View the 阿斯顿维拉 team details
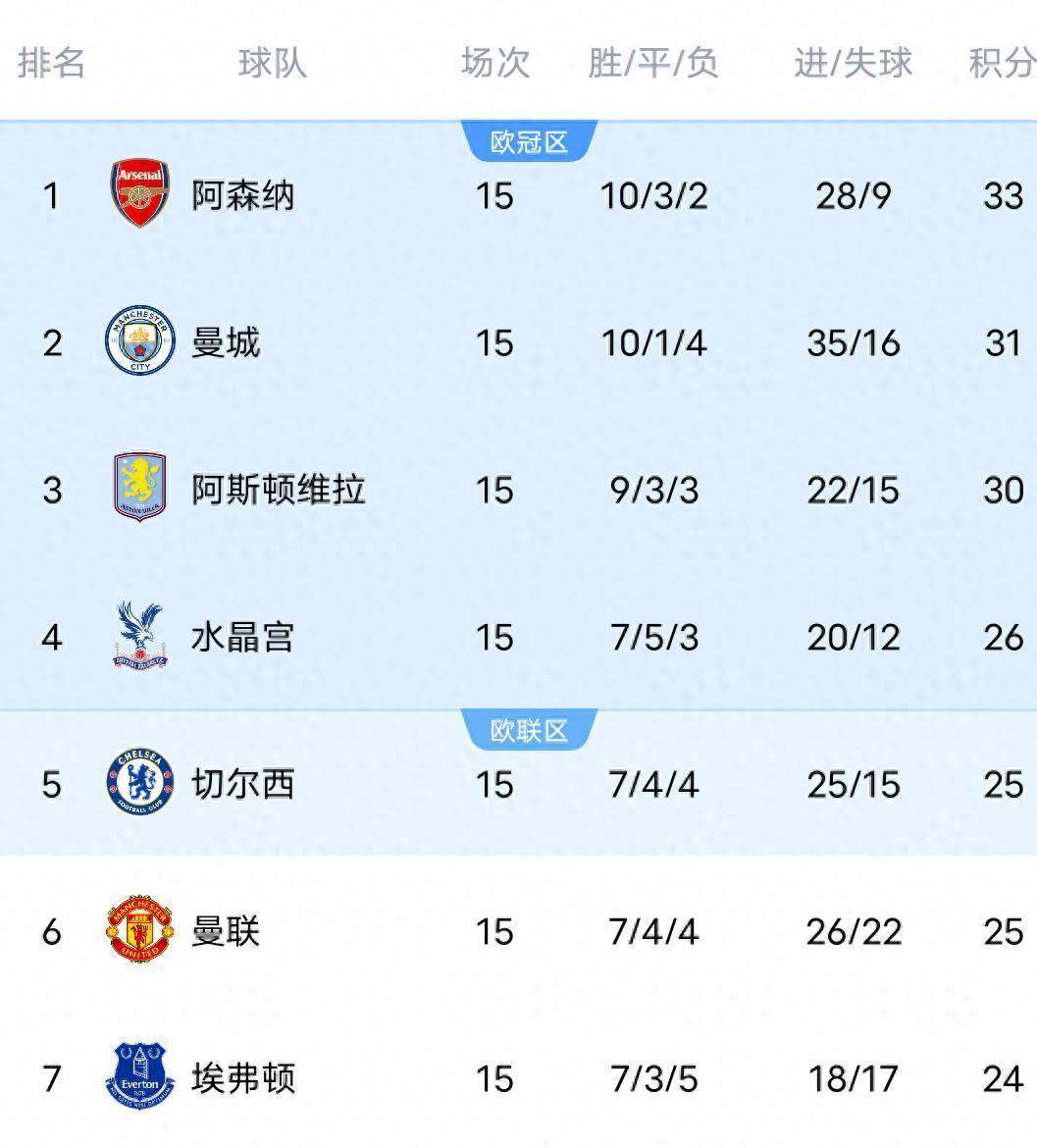This screenshot has height=1148, width=1037. tap(278, 489)
